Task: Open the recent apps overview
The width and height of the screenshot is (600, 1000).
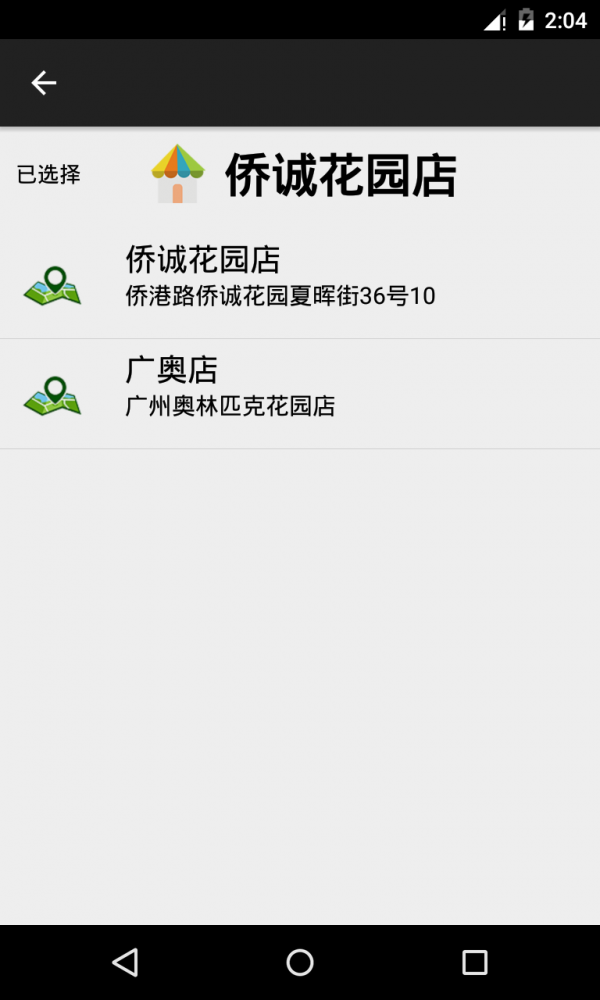Action: pos(474,962)
